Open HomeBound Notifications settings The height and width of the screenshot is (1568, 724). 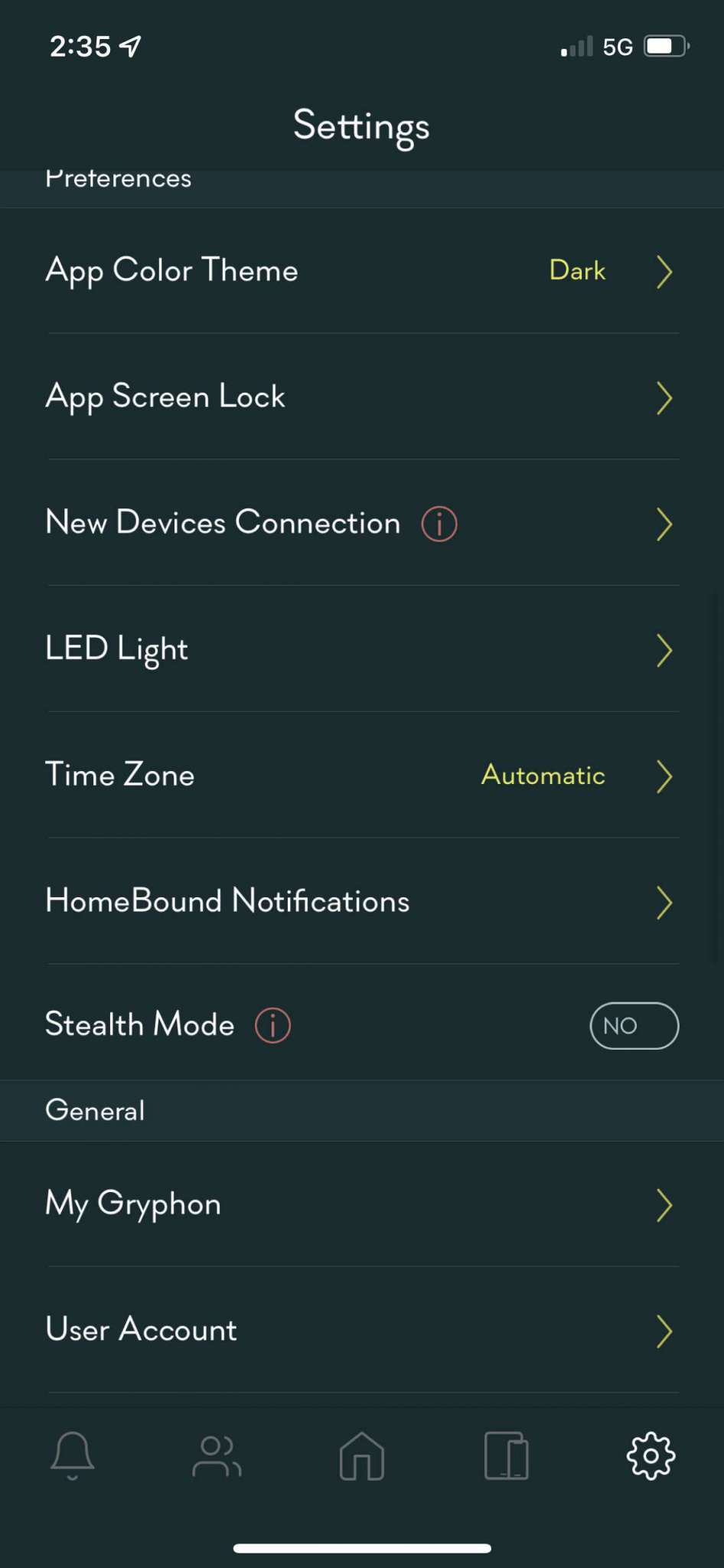[x=361, y=902]
